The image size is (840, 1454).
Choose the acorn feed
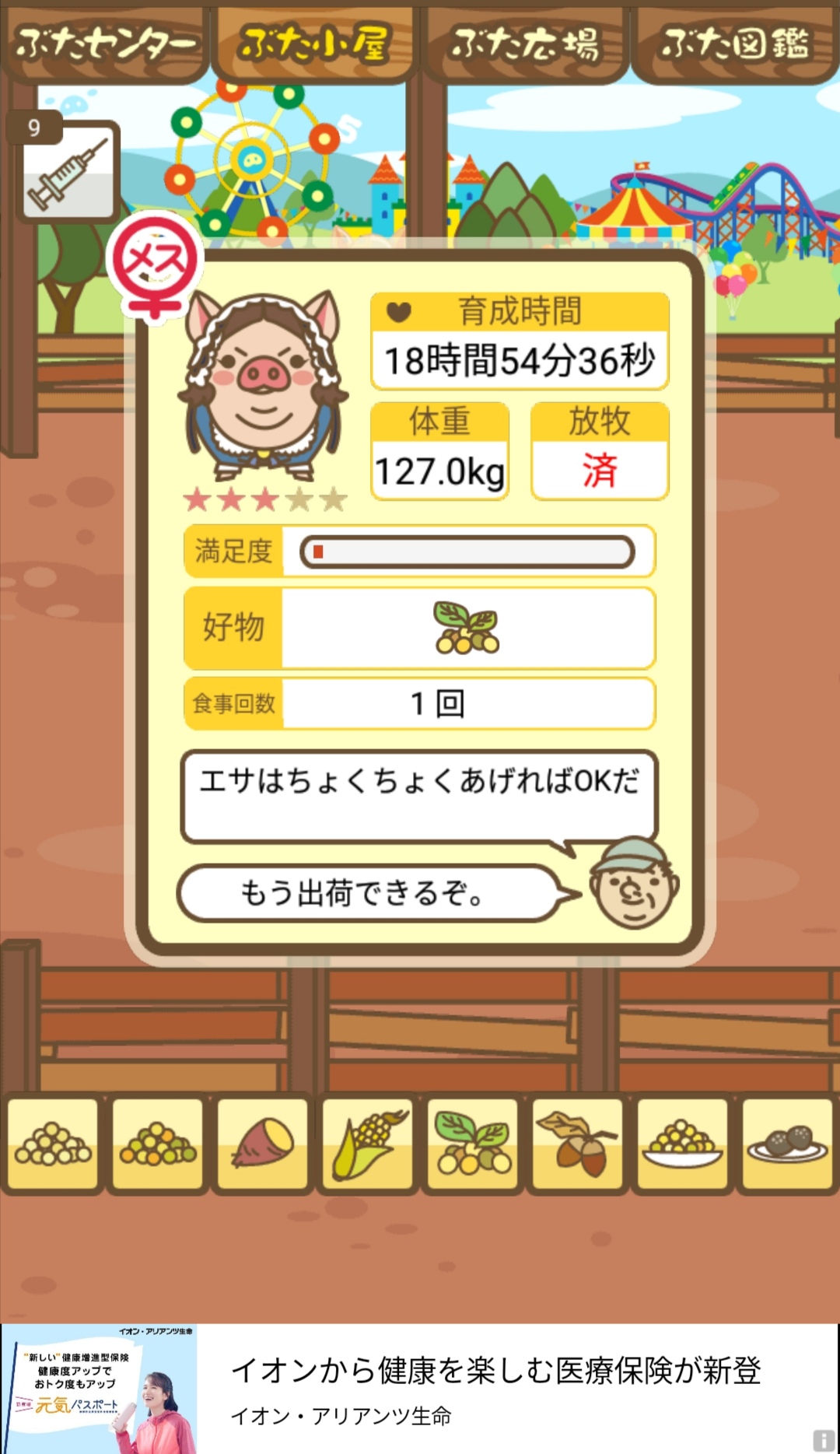click(x=578, y=1143)
